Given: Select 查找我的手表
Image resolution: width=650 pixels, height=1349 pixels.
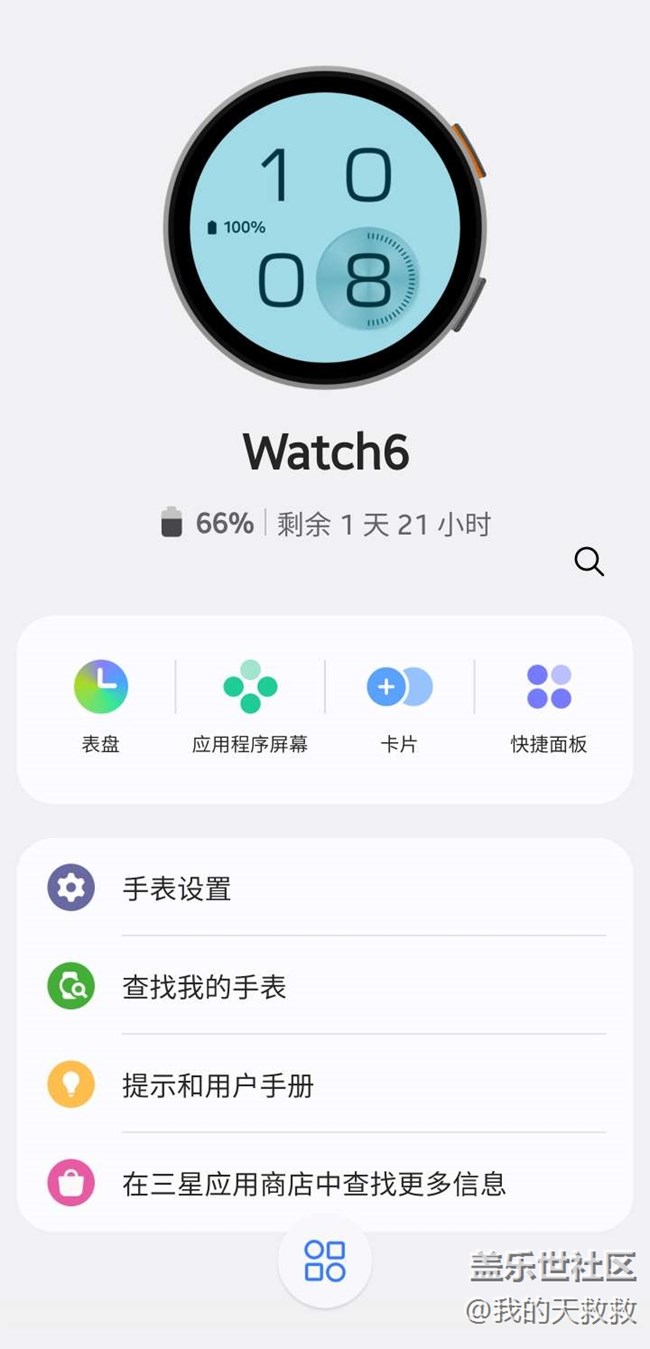Looking at the screenshot, I should (x=325, y=987).
